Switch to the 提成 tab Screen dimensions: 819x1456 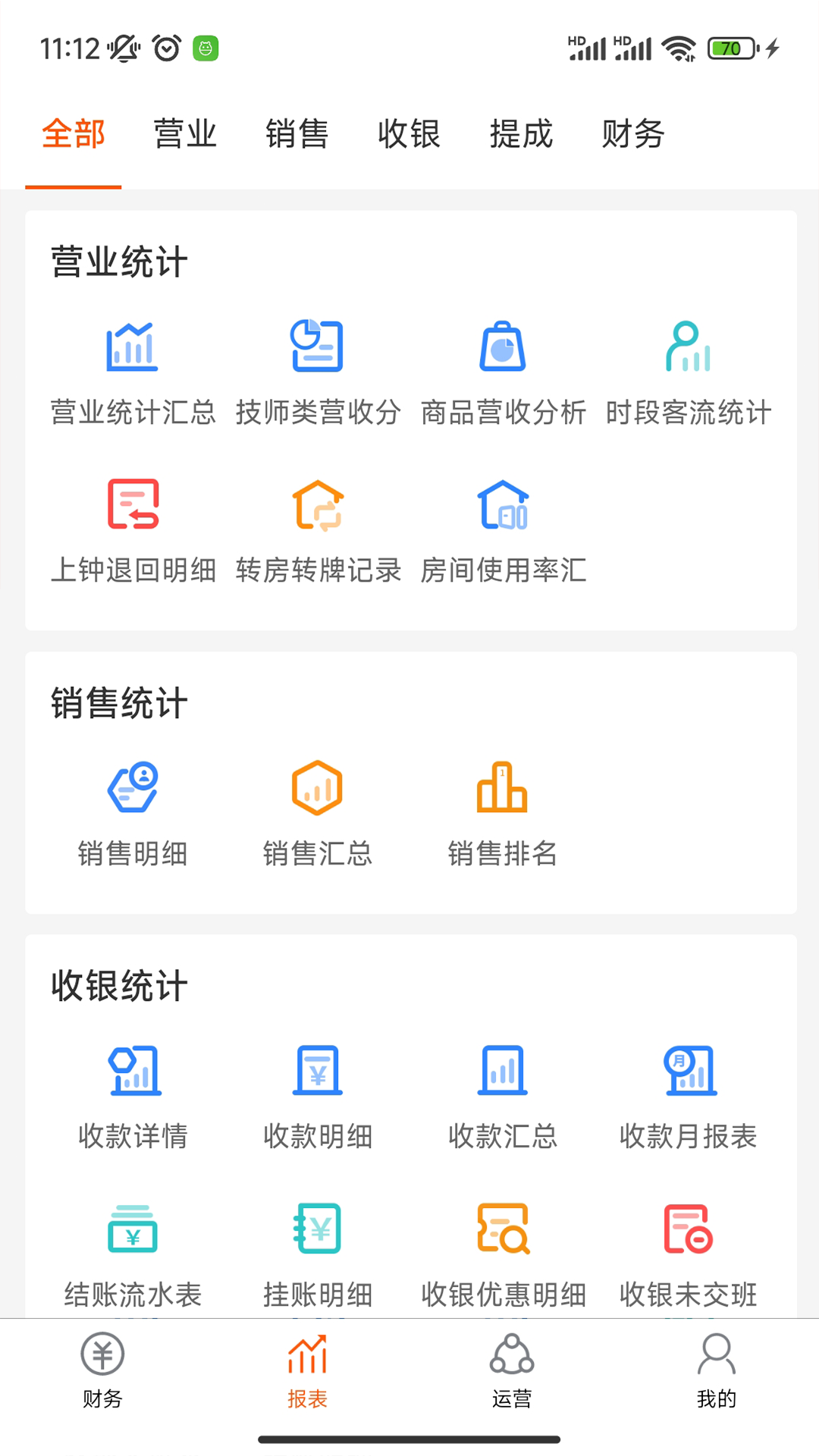click(521, 134)
